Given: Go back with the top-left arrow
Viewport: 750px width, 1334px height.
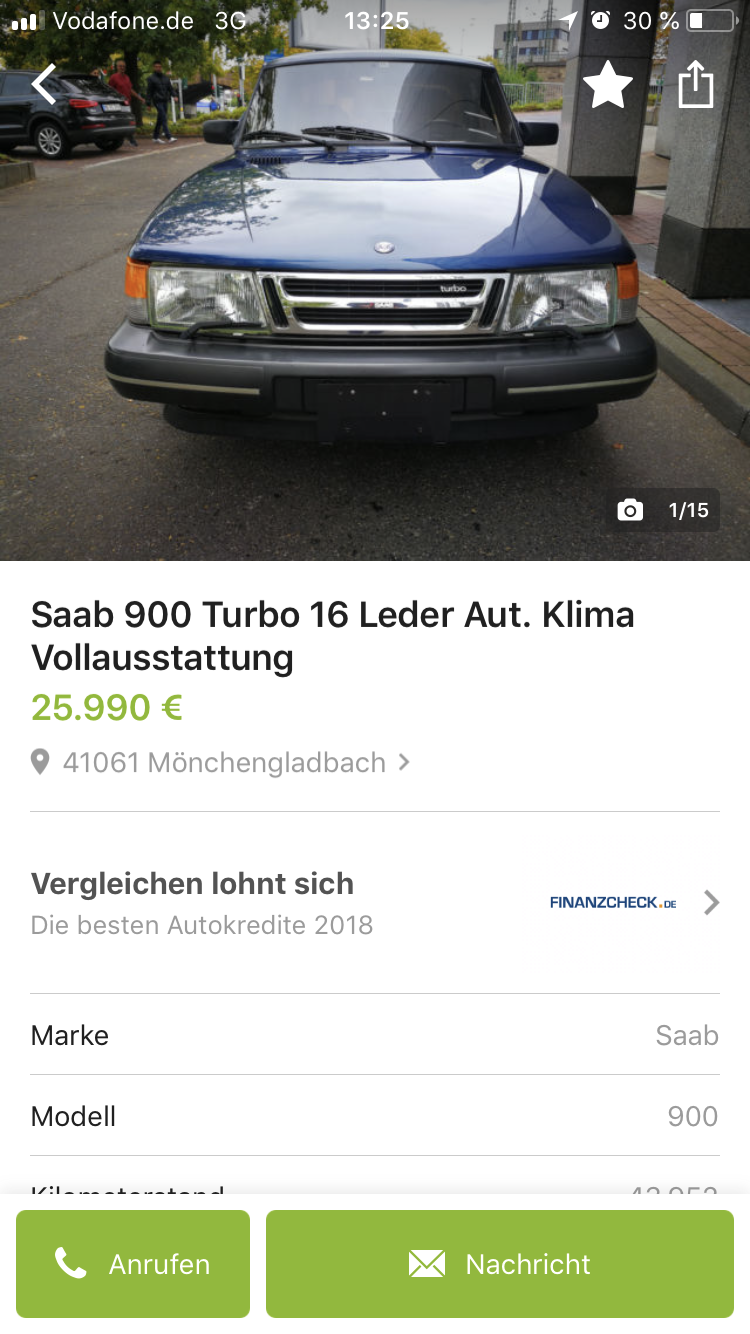Looking at the screenshot, I should [x=44, y=85].
